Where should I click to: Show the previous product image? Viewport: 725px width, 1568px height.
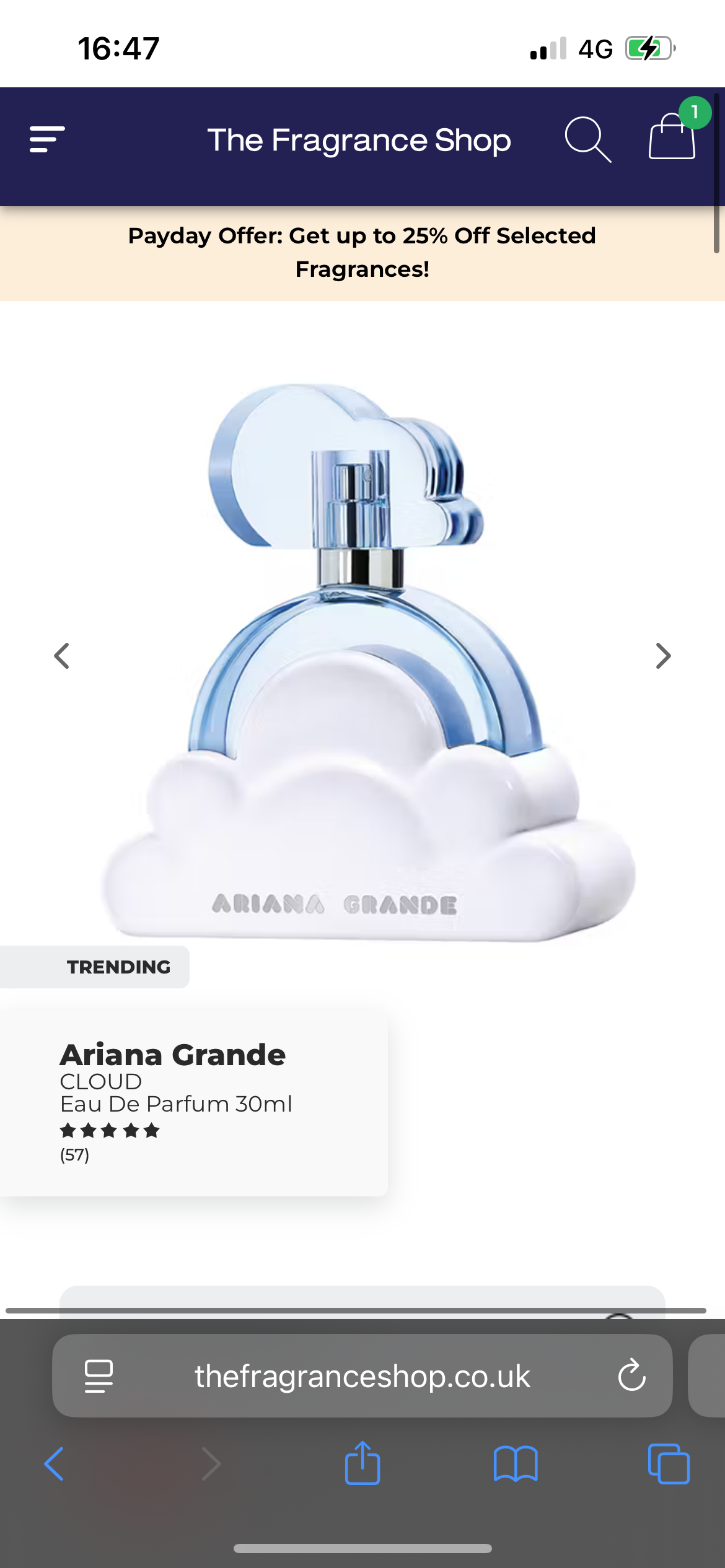point(61,656)
